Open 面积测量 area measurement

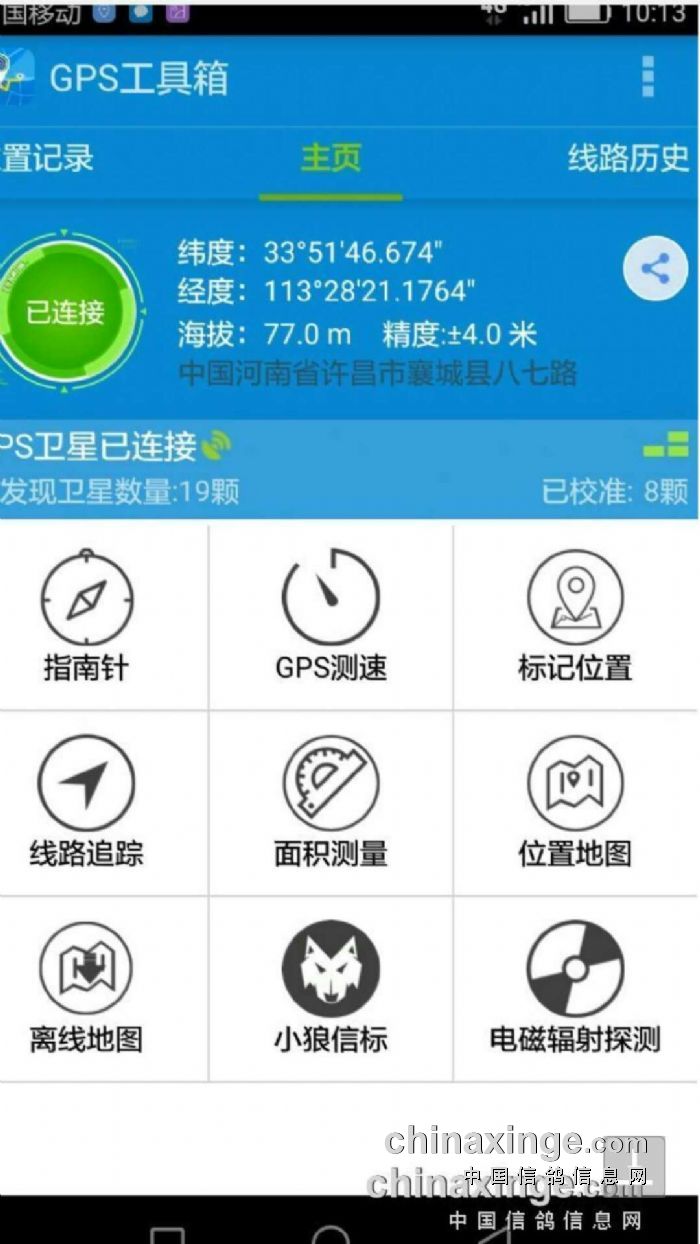(x=331, y=802)
